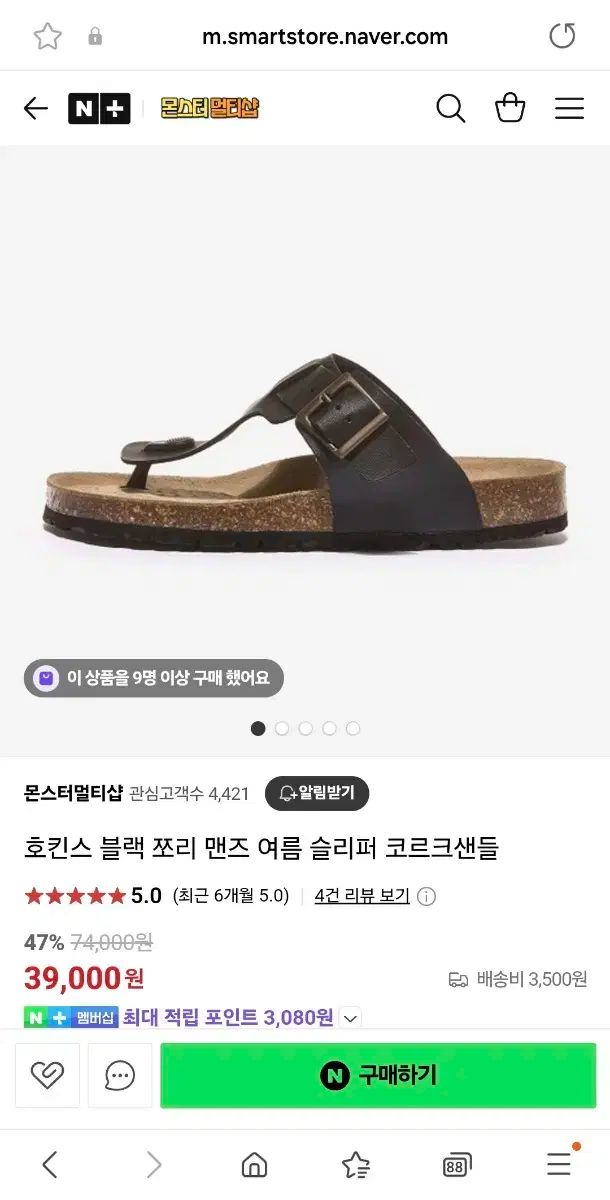
Task: Tap the sandal product photo
Action: pyautogui.click(x=305, y=450)
